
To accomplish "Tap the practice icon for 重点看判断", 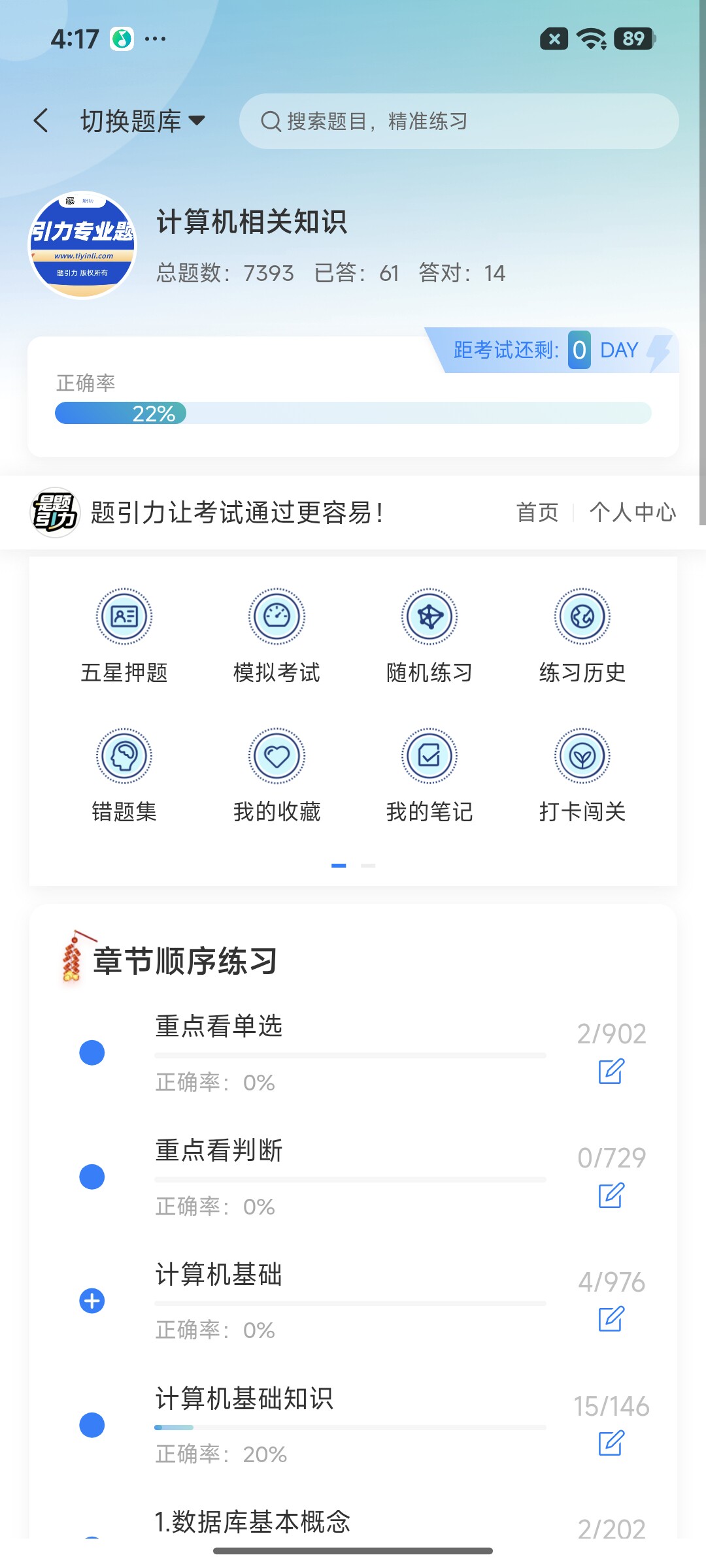I will point(611,1195).
